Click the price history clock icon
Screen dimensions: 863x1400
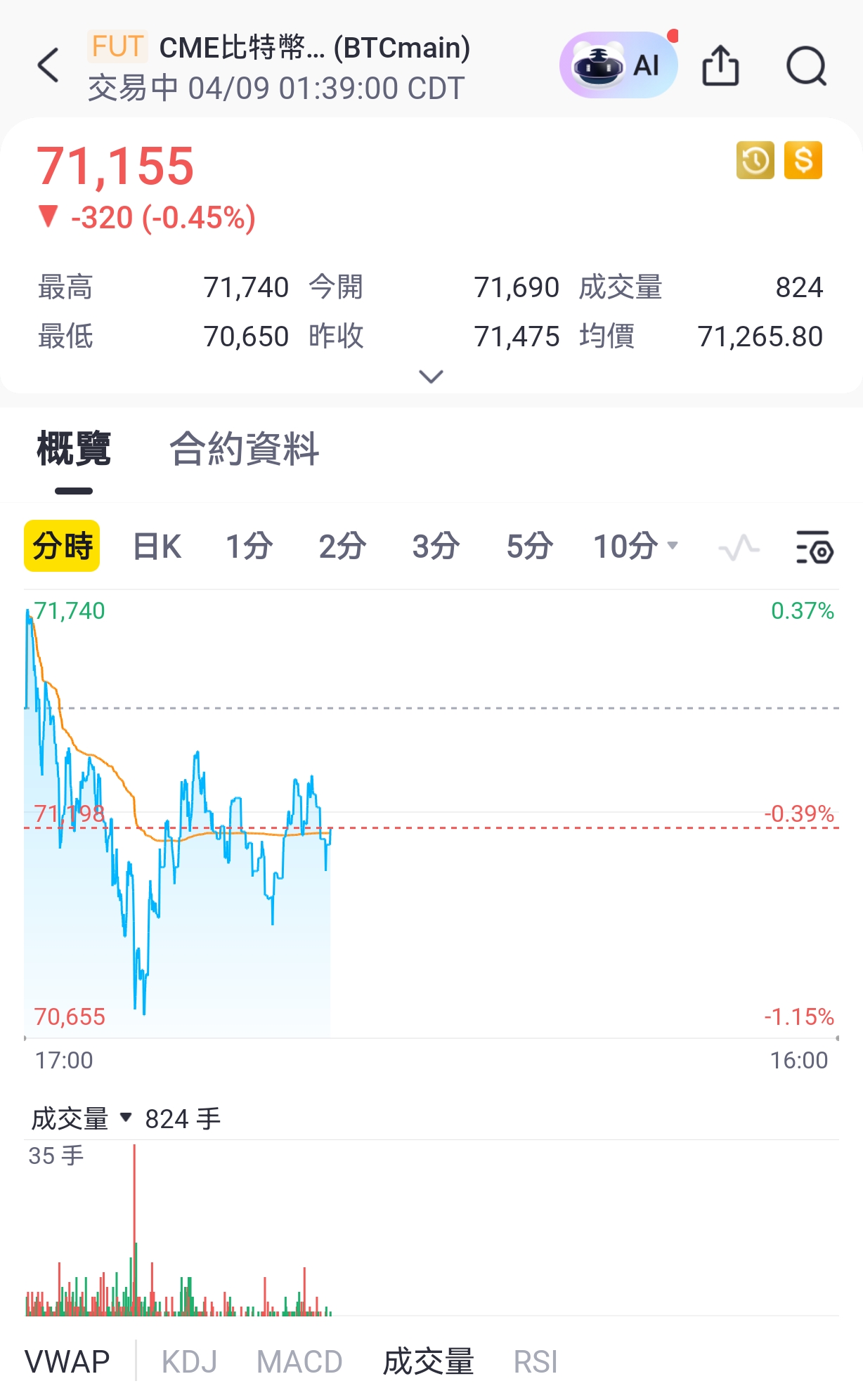[755, 161]
